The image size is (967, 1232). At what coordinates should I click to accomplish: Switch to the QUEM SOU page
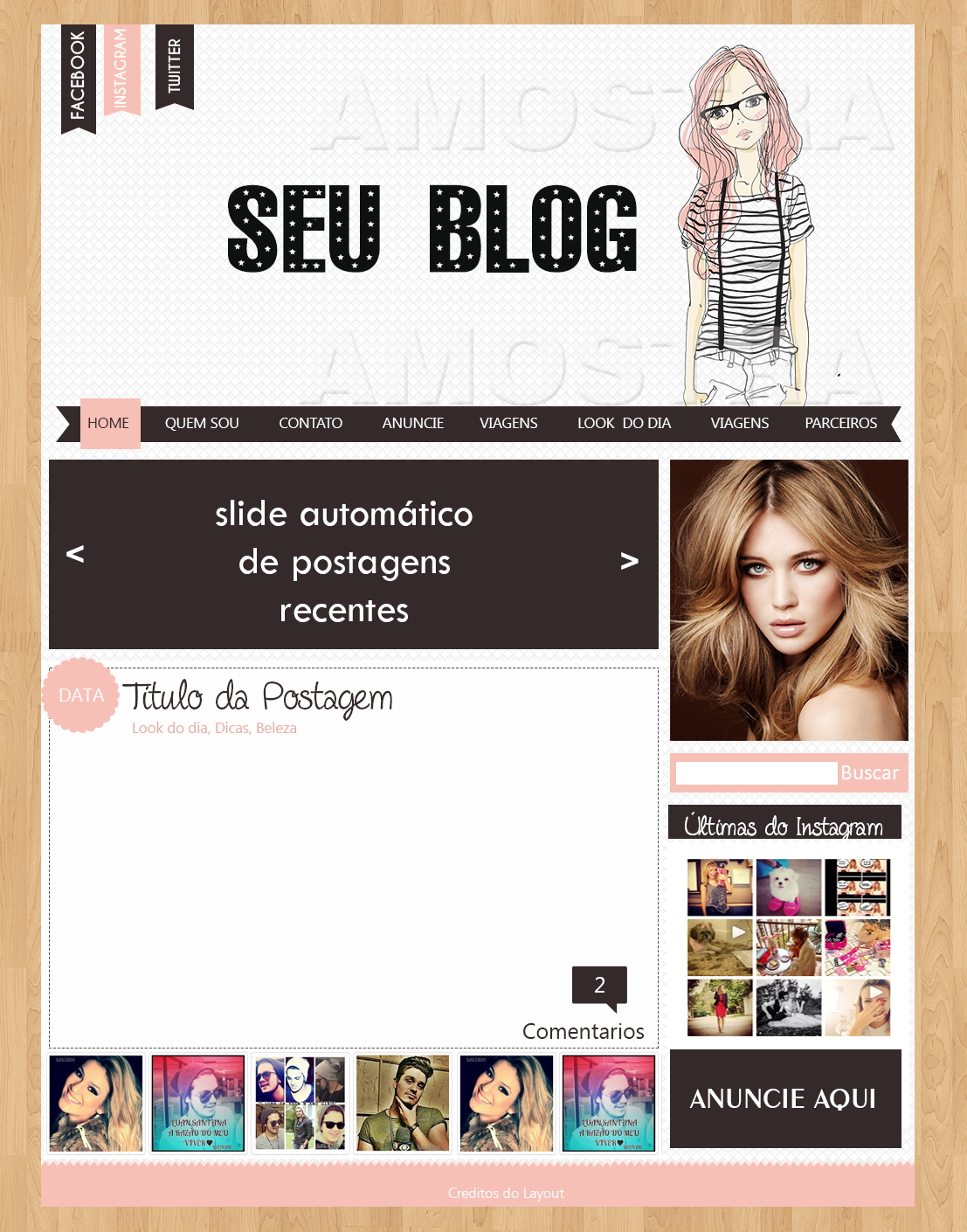(202, 423)
